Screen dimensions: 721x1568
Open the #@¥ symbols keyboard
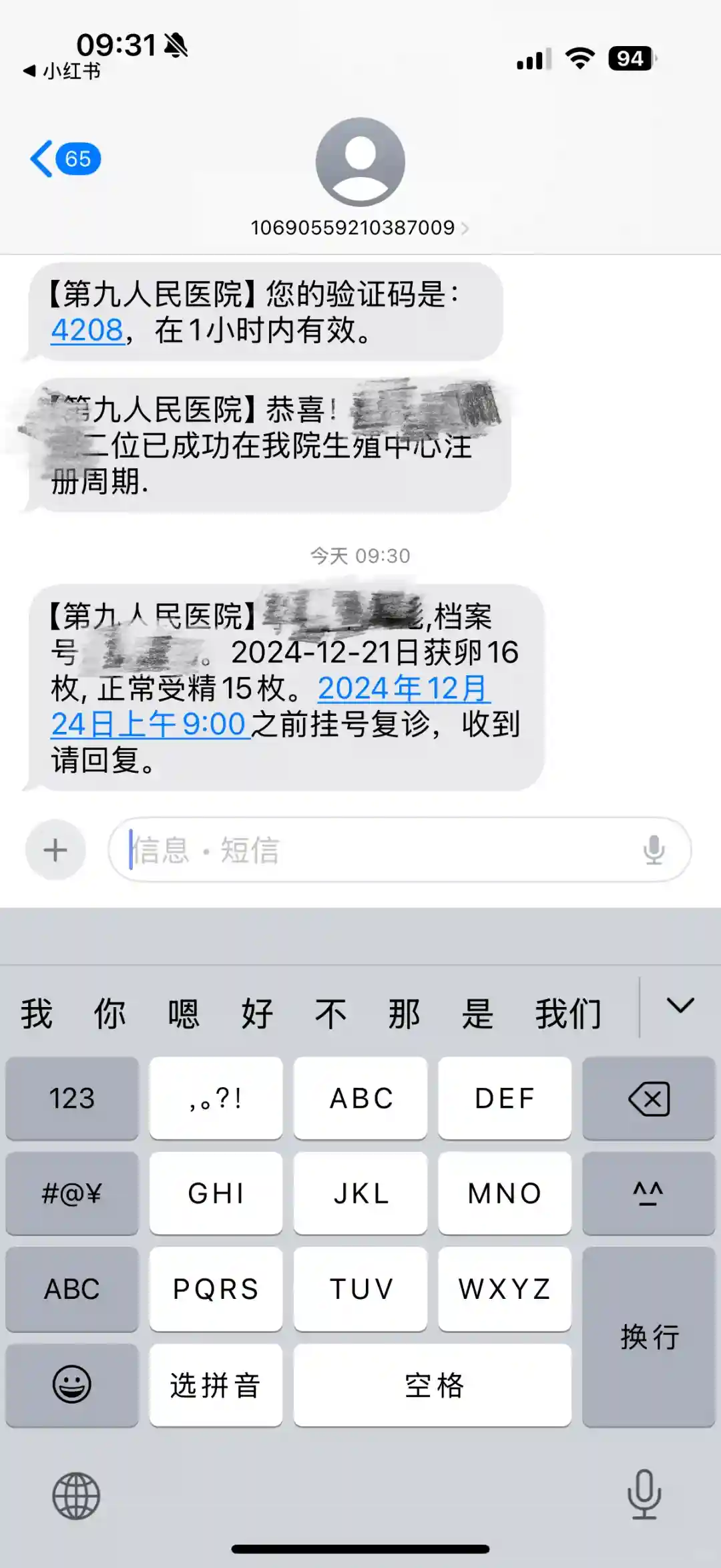pyautogui.click(x=72, y=1193)
